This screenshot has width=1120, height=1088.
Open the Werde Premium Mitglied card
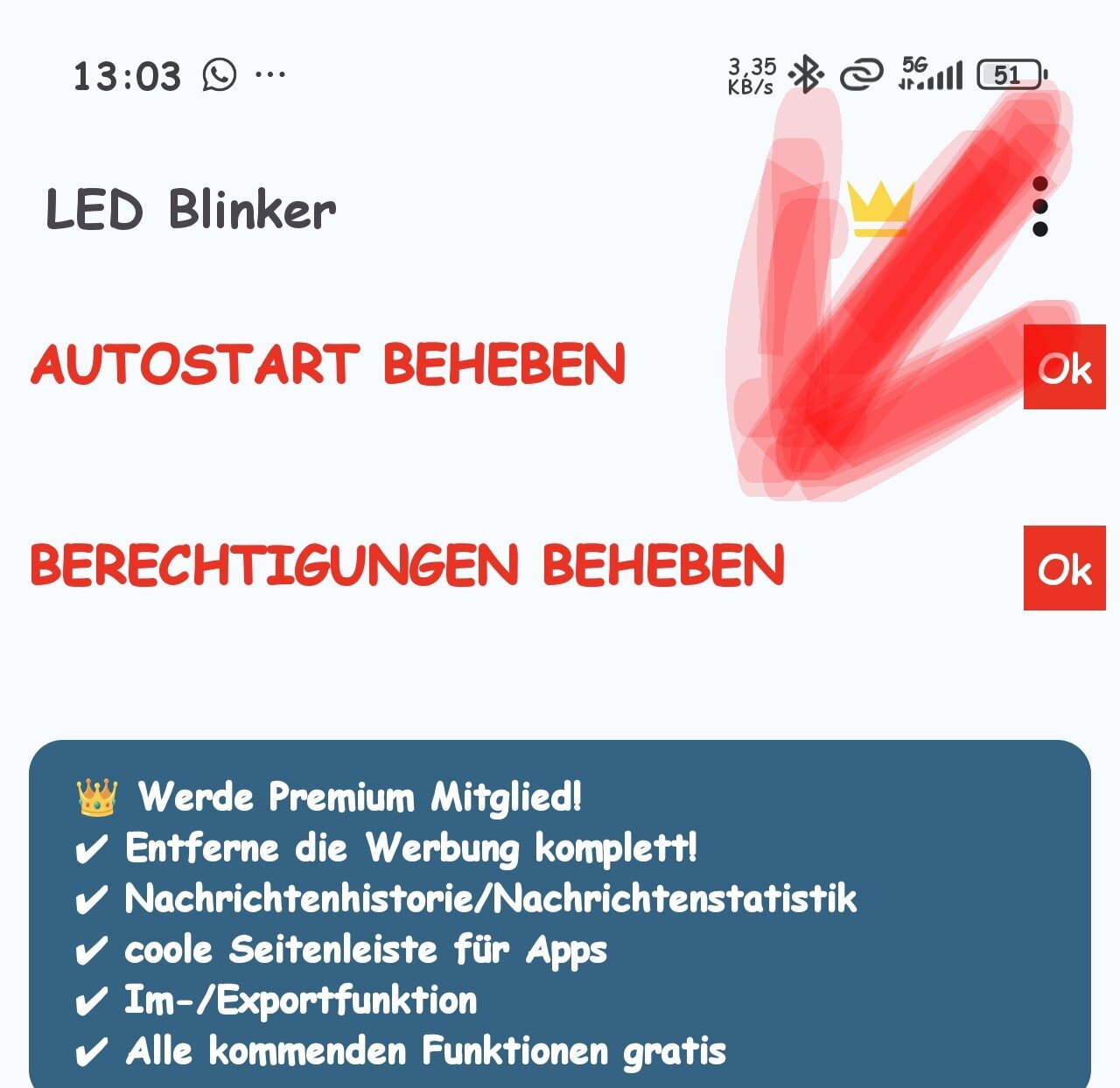coord(560,918)
